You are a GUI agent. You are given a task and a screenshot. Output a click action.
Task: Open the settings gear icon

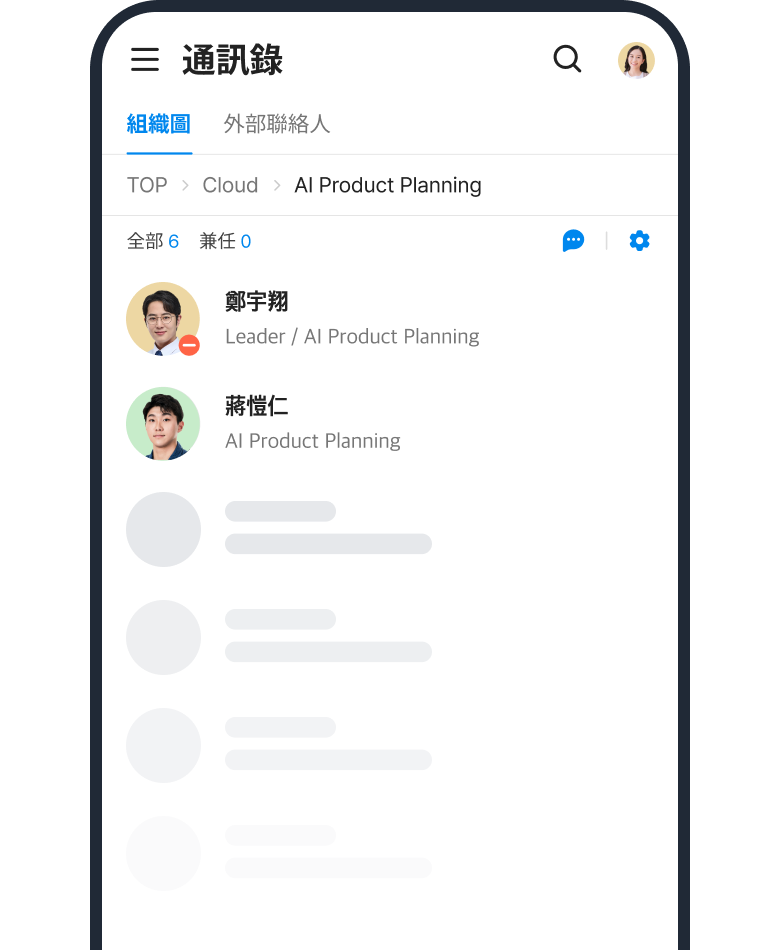click(x=640, y=241)
